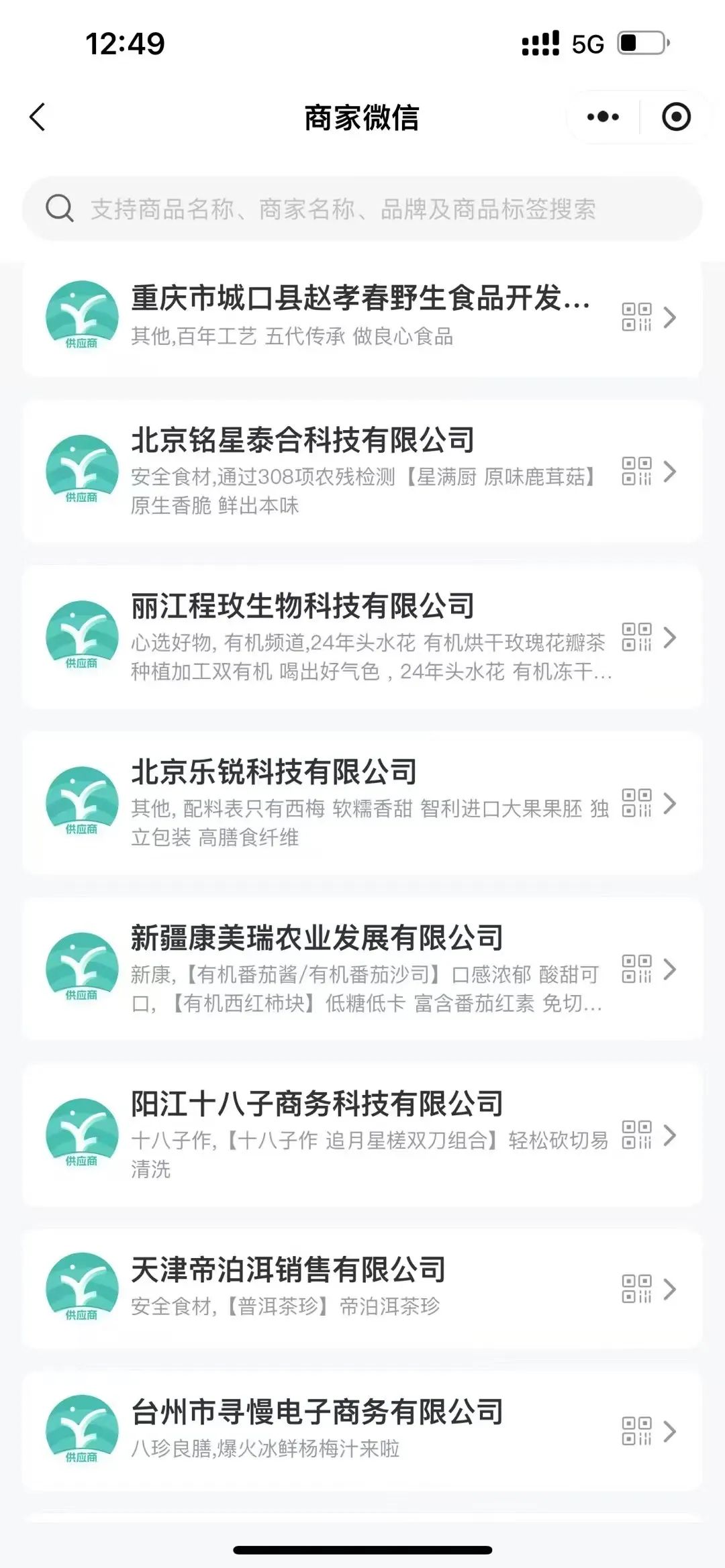725x1568 pixels.
Task: Open 台州市寻慢电子商务有限公司 merchant row
Action: click(362, 1430)
